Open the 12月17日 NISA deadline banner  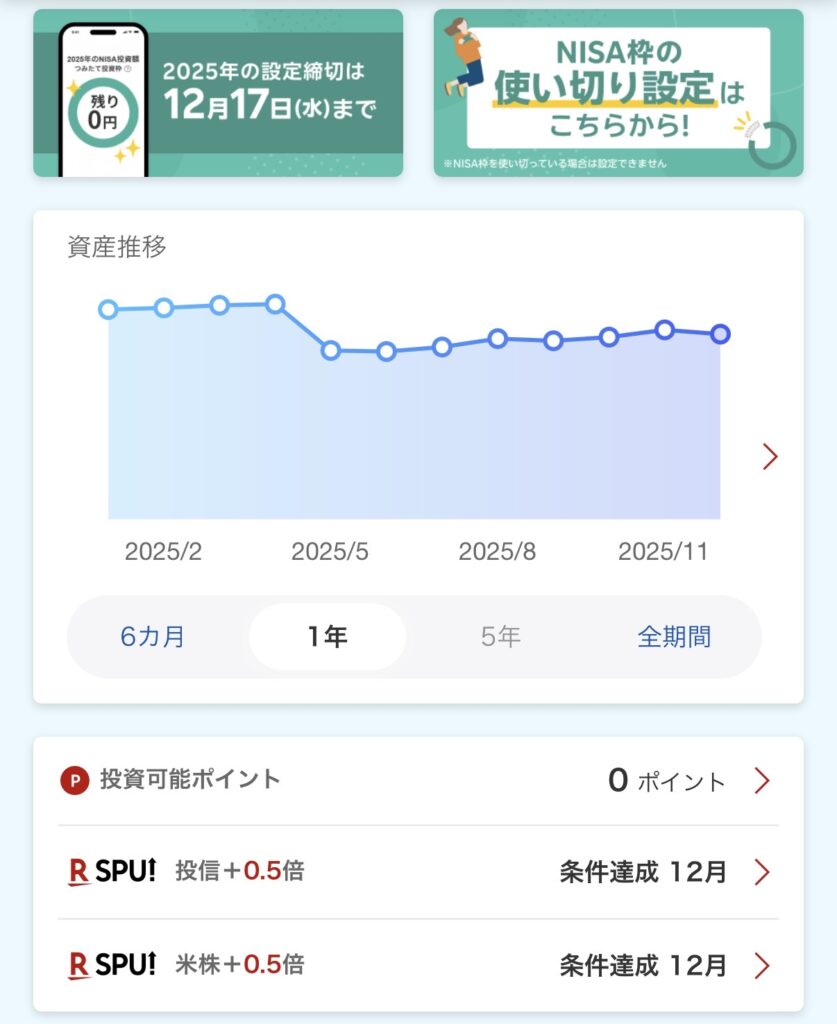click(x=218, y=93)
